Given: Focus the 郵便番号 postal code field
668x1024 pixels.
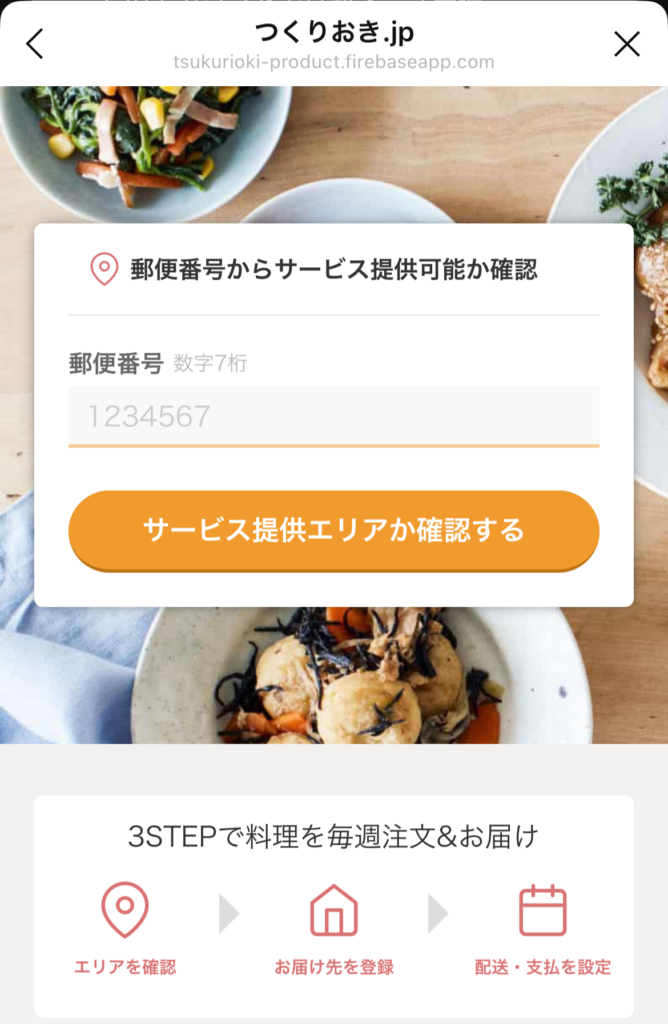Looking at the screenshot, I should pyautogui.click(x=333, y=416).
